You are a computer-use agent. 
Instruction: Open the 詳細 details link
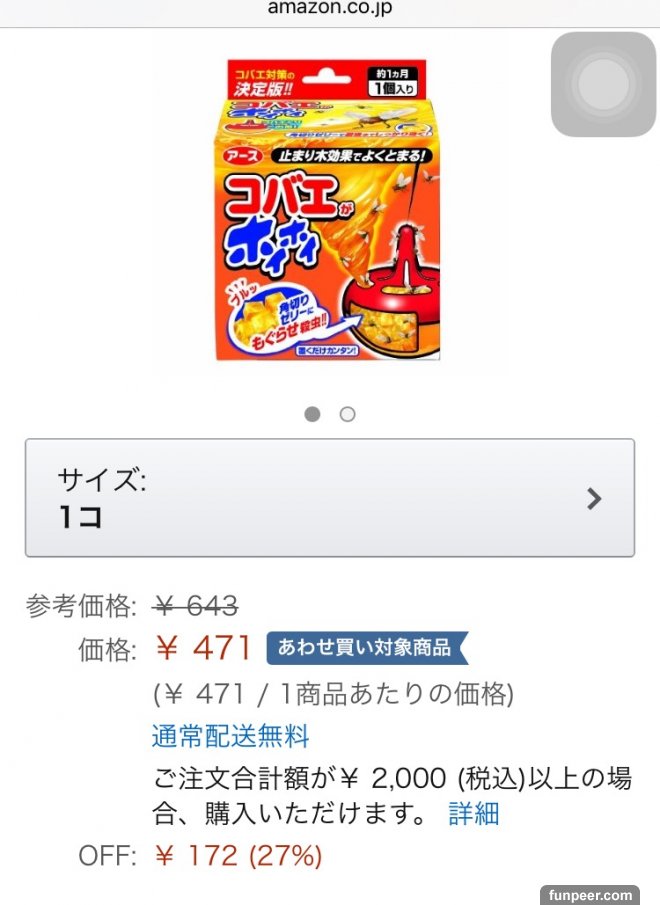473,813
